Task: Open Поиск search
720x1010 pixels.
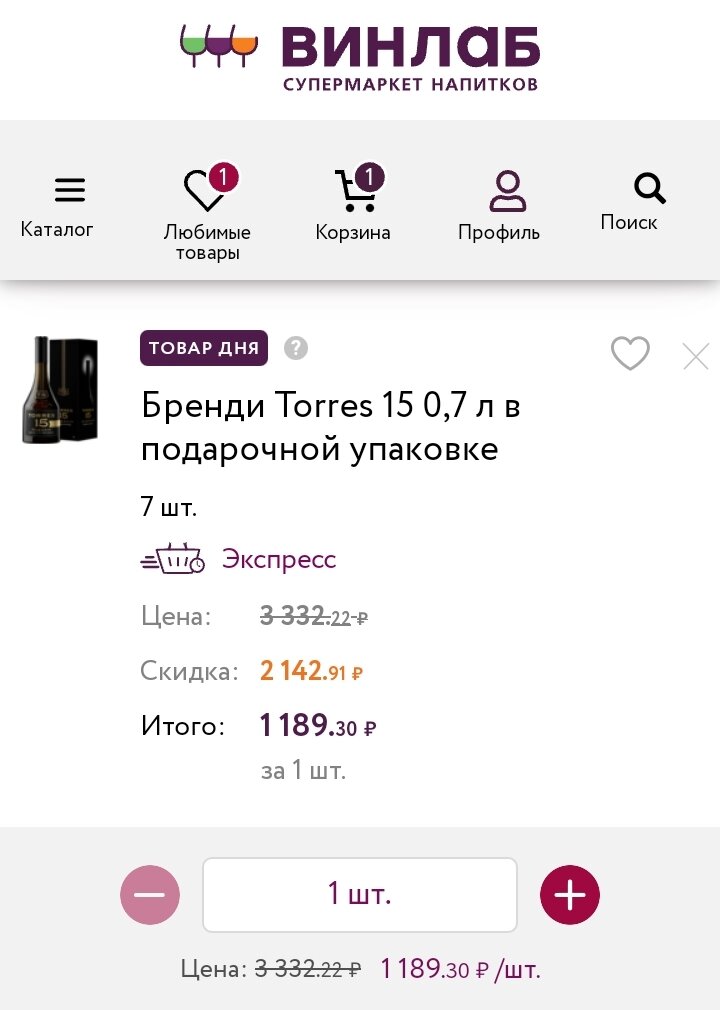Action: tap(629, 202)
